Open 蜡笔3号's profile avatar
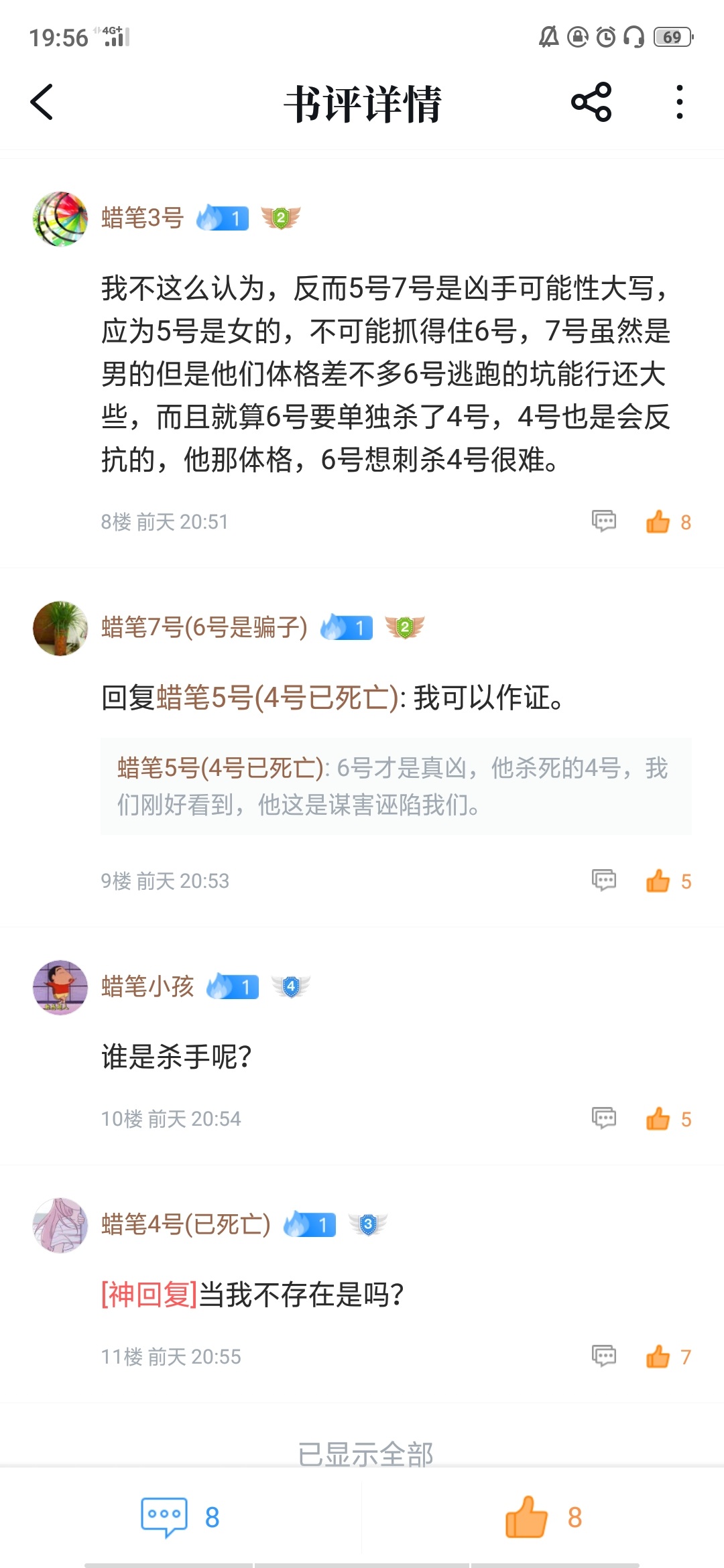Viewport: 724px width, 1568px height. [x=60, y=218]
